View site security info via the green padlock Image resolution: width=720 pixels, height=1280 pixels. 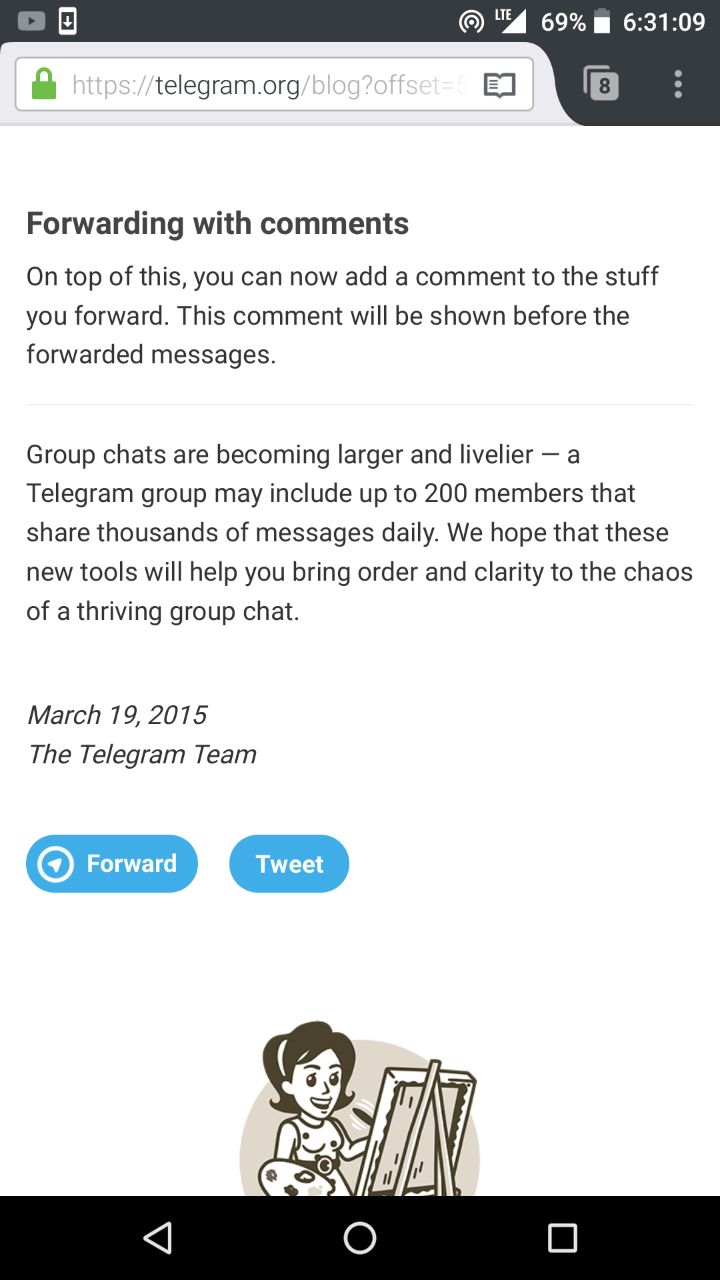click(44, 84)
